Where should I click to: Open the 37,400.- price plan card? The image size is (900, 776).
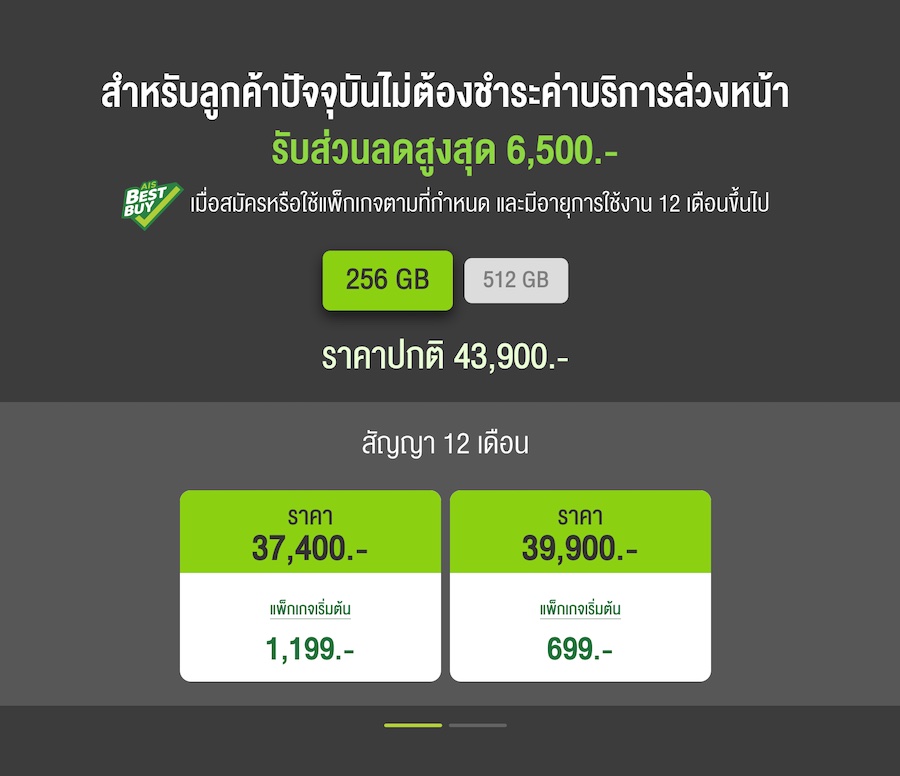pyautogui.click(x=310, y=585)
